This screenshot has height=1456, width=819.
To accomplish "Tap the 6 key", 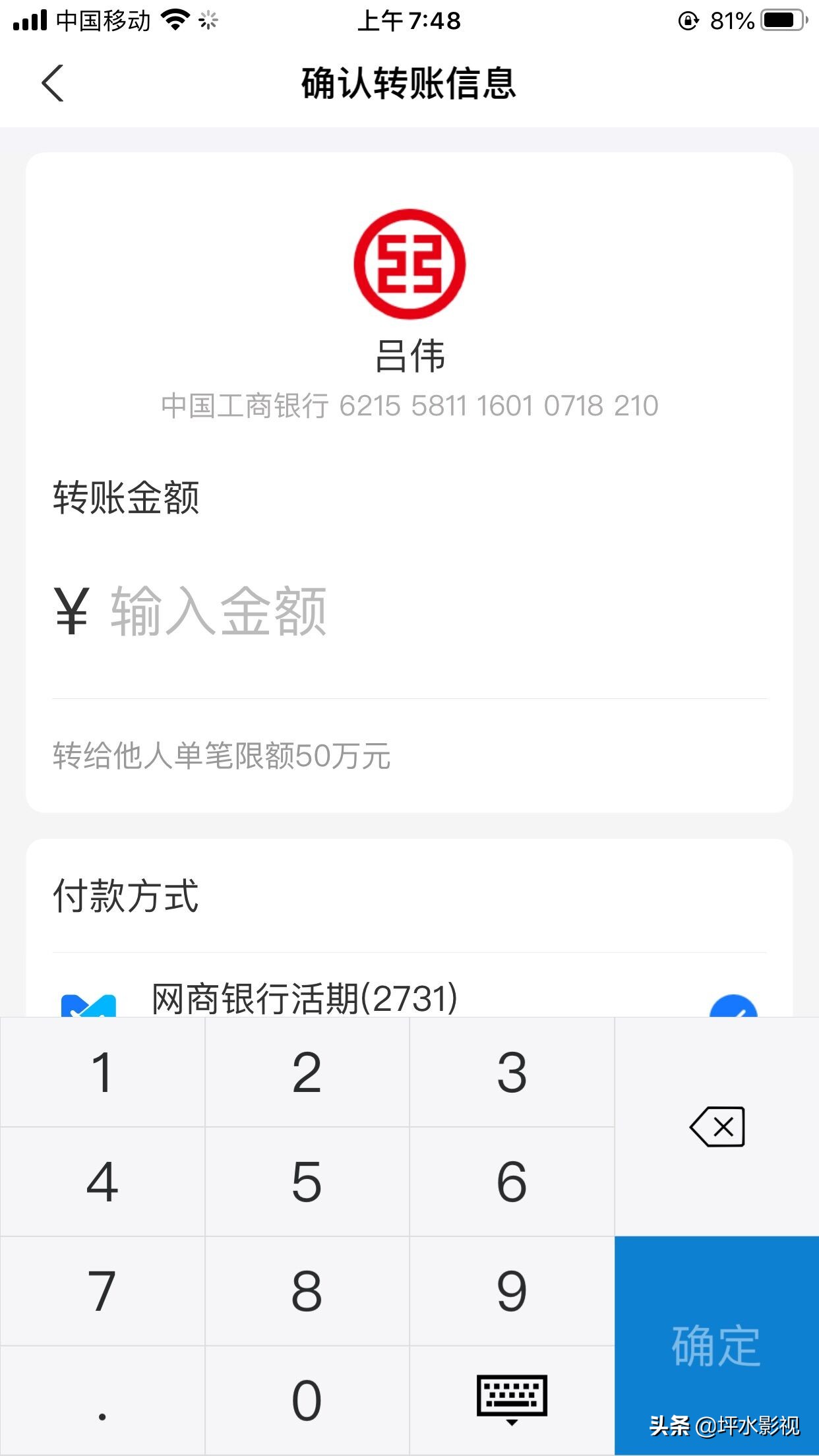I will [512, 1182].
